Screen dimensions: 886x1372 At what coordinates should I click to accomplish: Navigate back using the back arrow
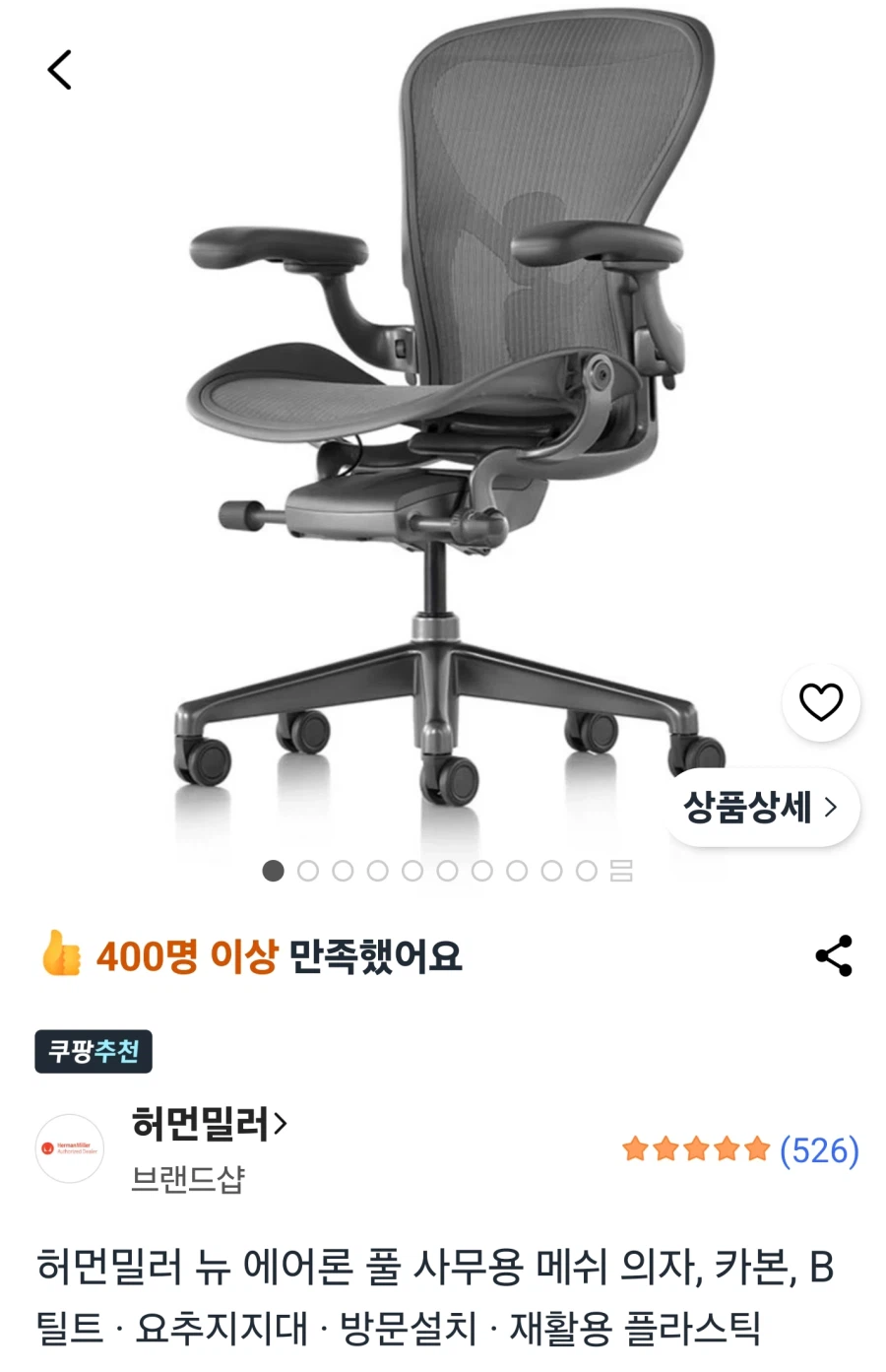pyautogui.click(x=59, y=69)
